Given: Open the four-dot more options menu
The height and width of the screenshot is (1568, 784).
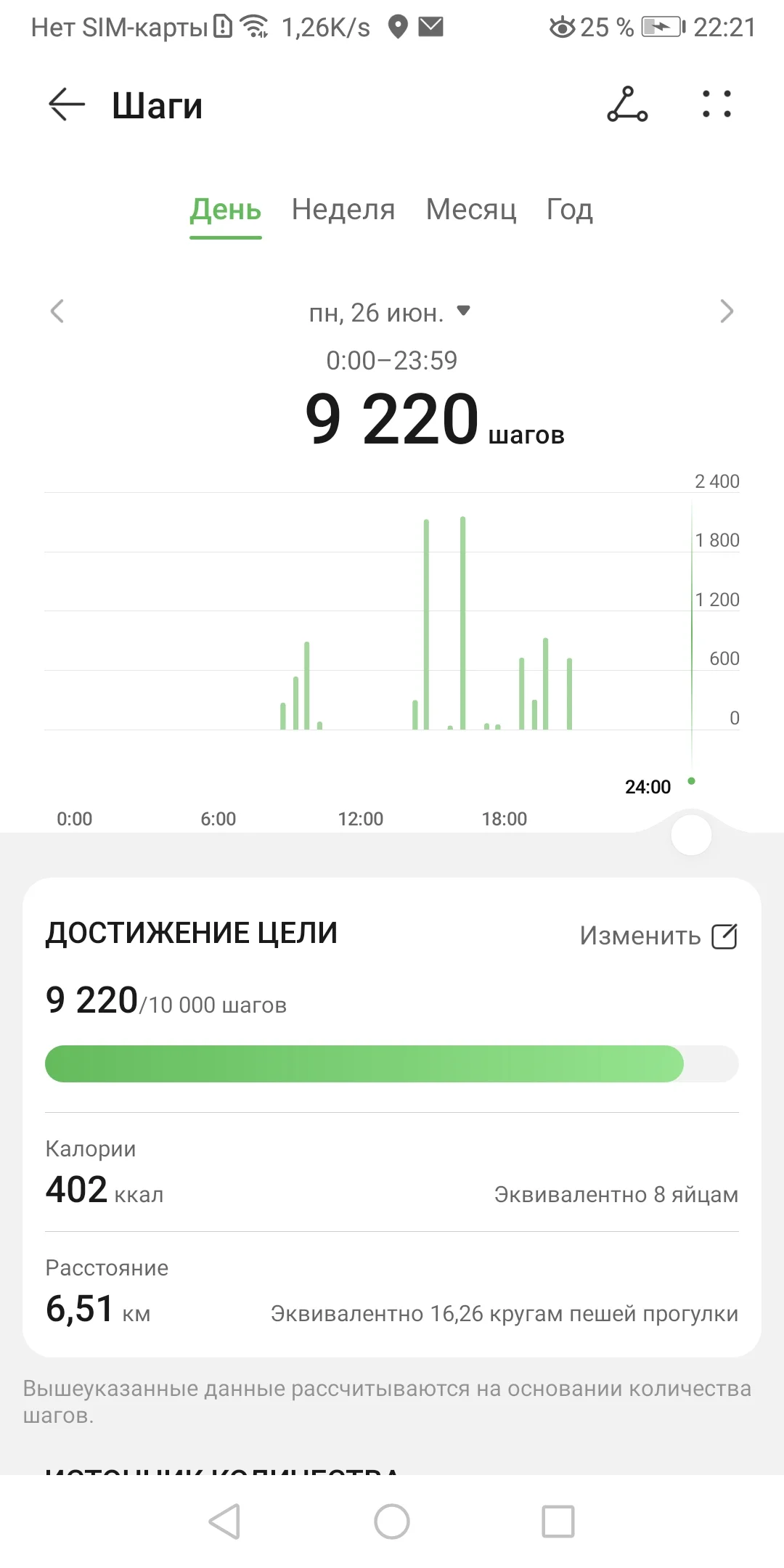Looking at the screenshot, I should coord(716,105).
